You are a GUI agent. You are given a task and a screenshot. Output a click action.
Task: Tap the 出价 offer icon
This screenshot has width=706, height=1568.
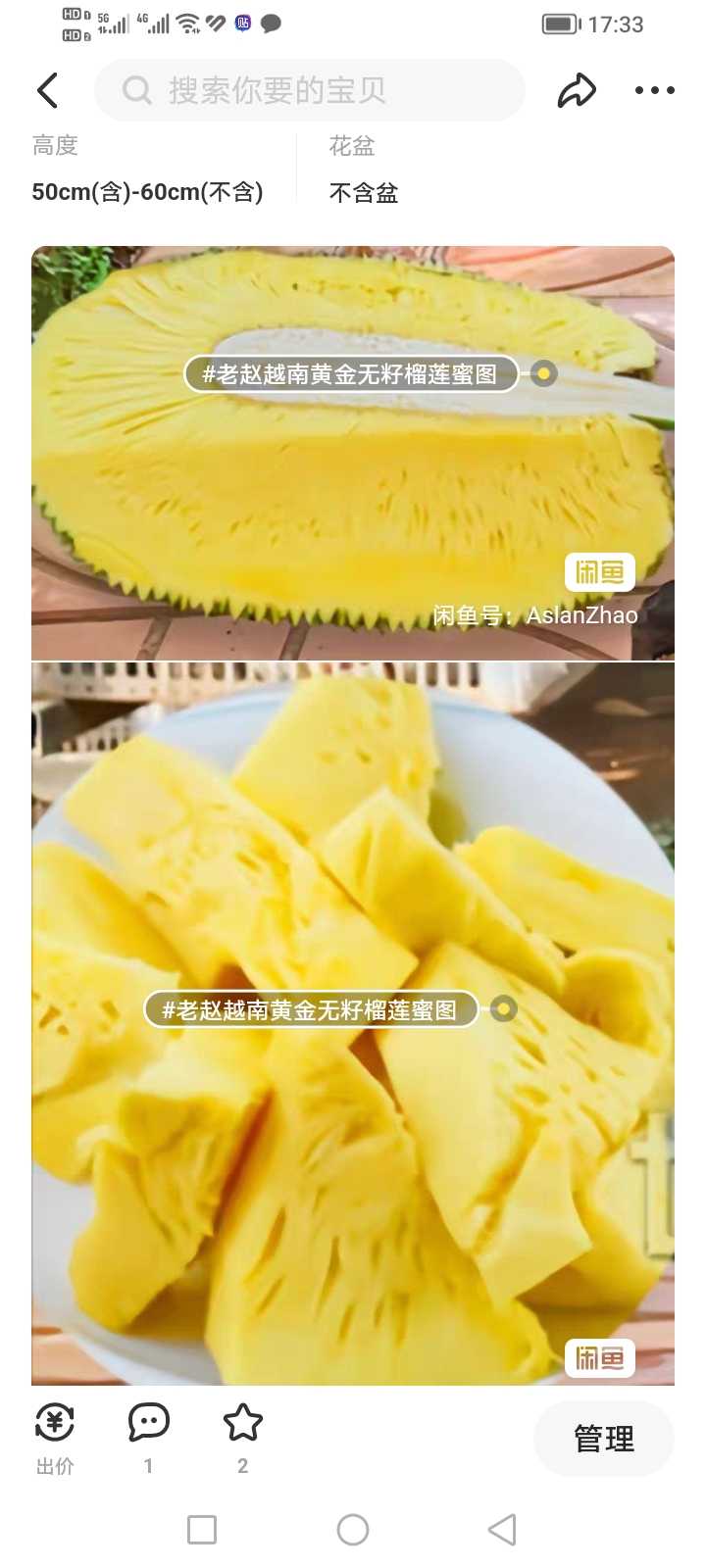tap(55, 1438)
